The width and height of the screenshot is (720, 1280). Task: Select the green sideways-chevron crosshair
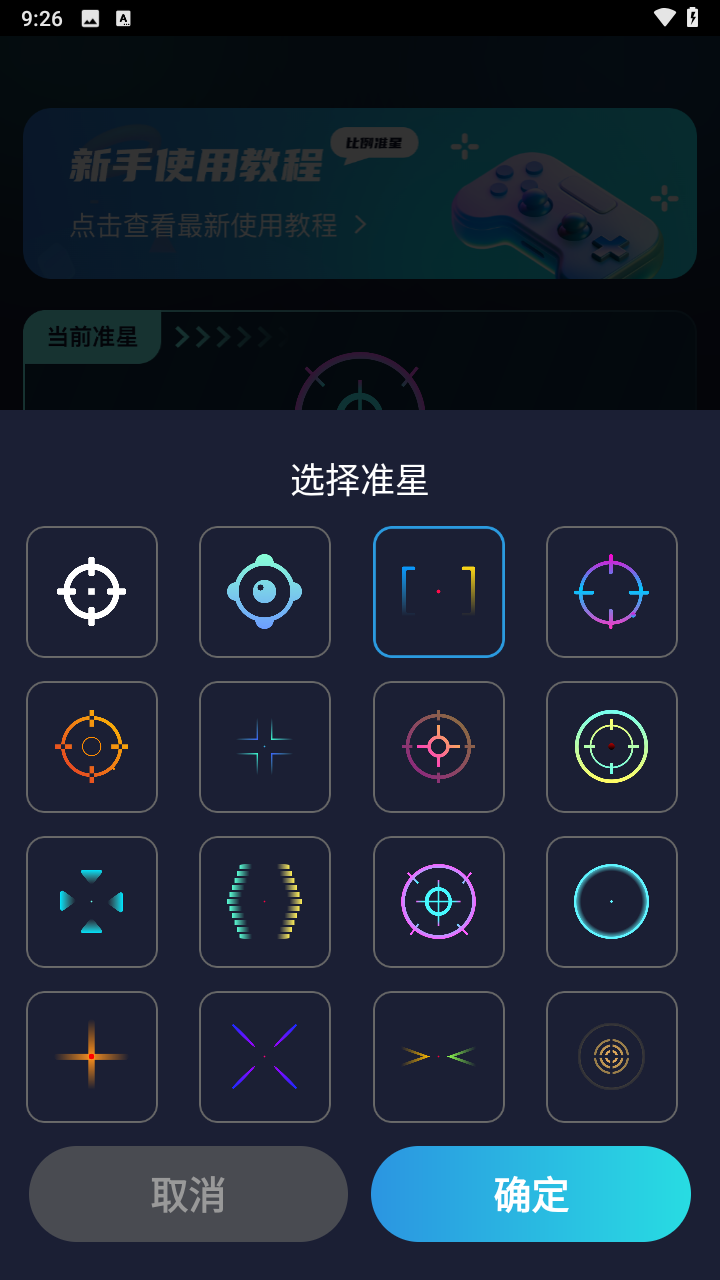439,1056
